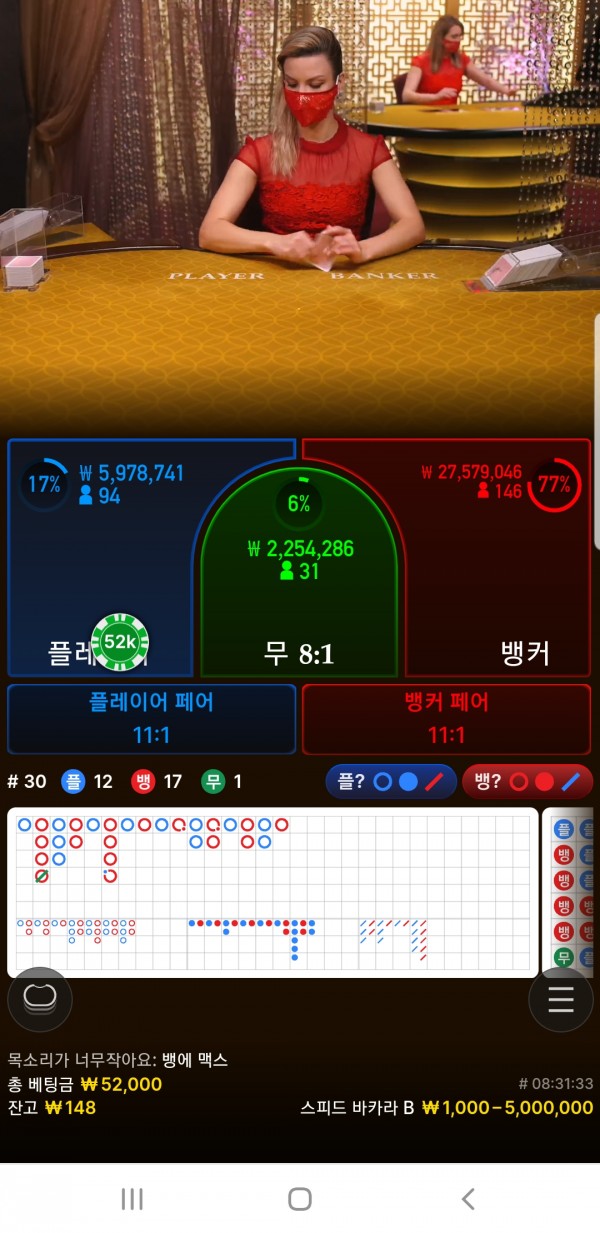This screenshot has height=1233, width=600.
Task: Go back with system back button
Action: 467,1199
